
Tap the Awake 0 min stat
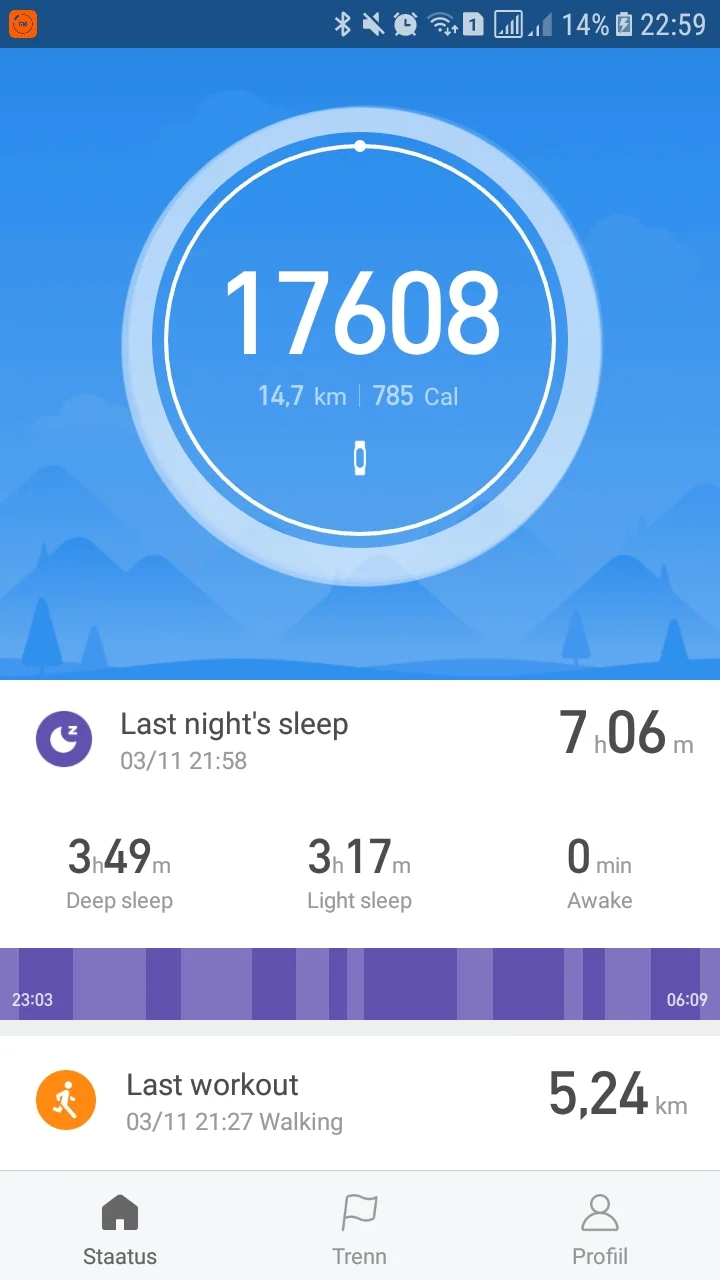pyautogui.click(x=599, y=870)
